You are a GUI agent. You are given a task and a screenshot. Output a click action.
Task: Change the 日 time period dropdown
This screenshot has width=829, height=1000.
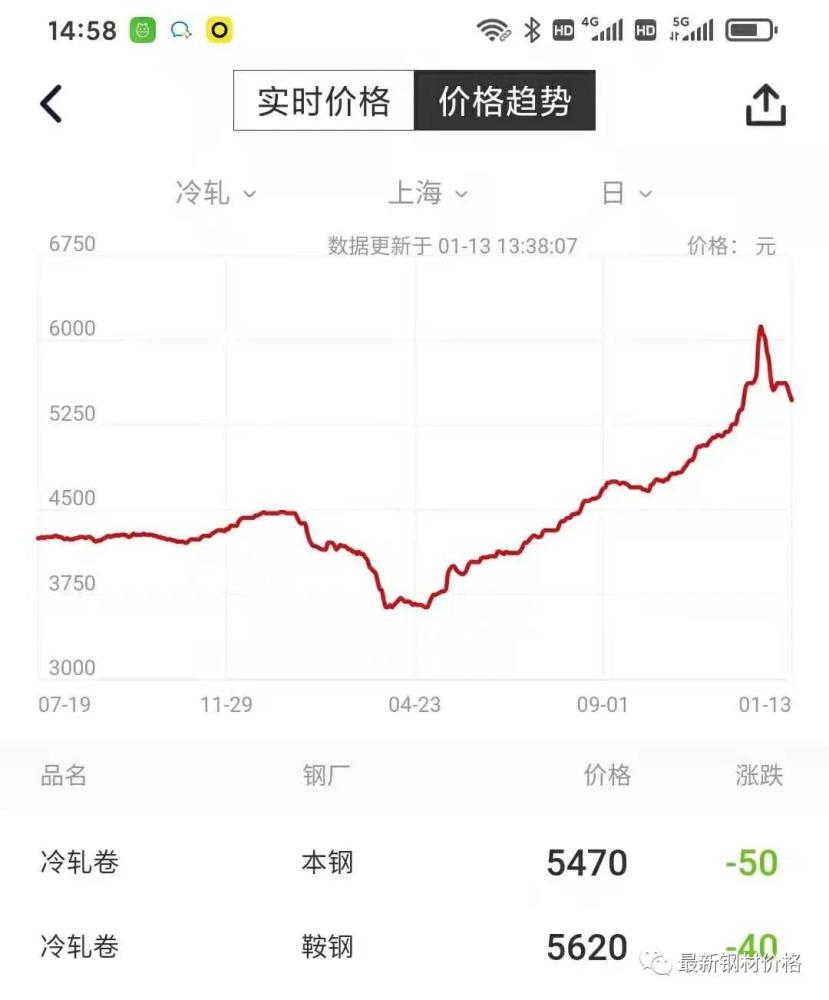[x=627, y=193]
